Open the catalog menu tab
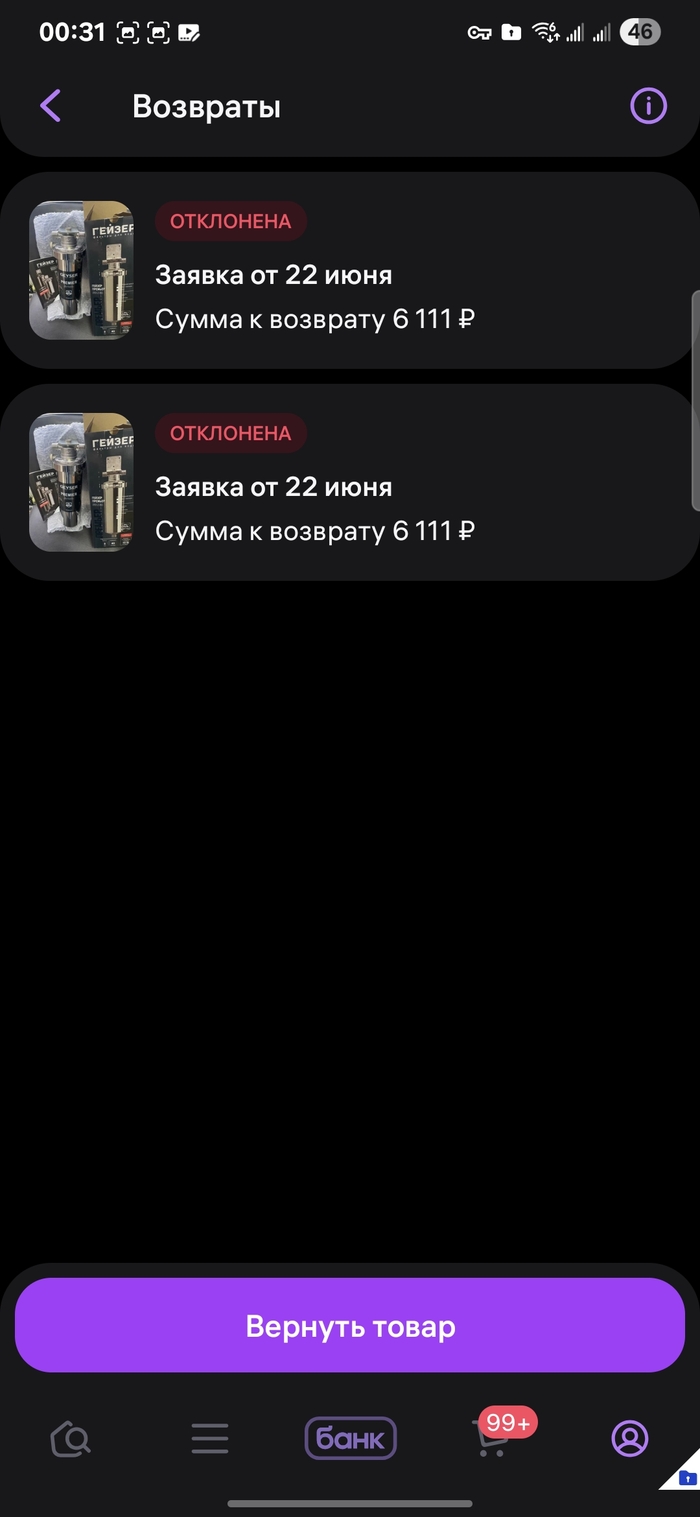The height and width of the screenshot is (1517, 700). [x=210, y=1439]
